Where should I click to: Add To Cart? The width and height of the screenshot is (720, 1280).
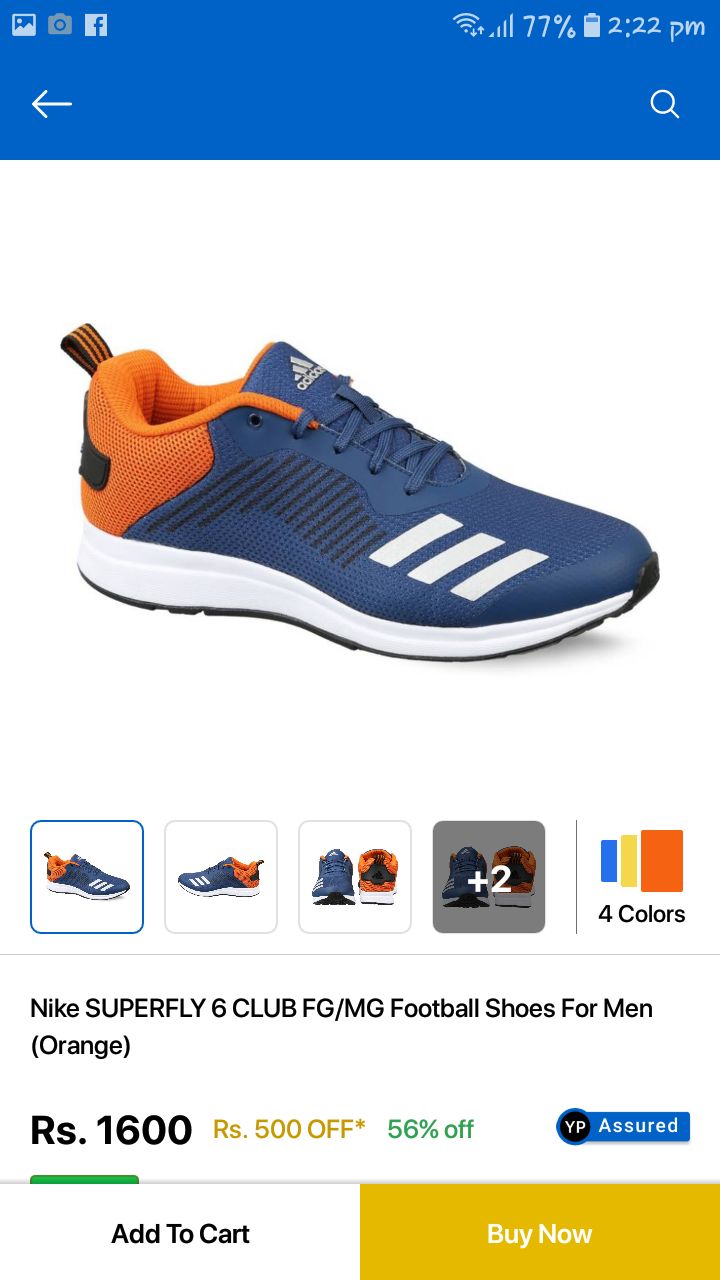point(180,1233)
